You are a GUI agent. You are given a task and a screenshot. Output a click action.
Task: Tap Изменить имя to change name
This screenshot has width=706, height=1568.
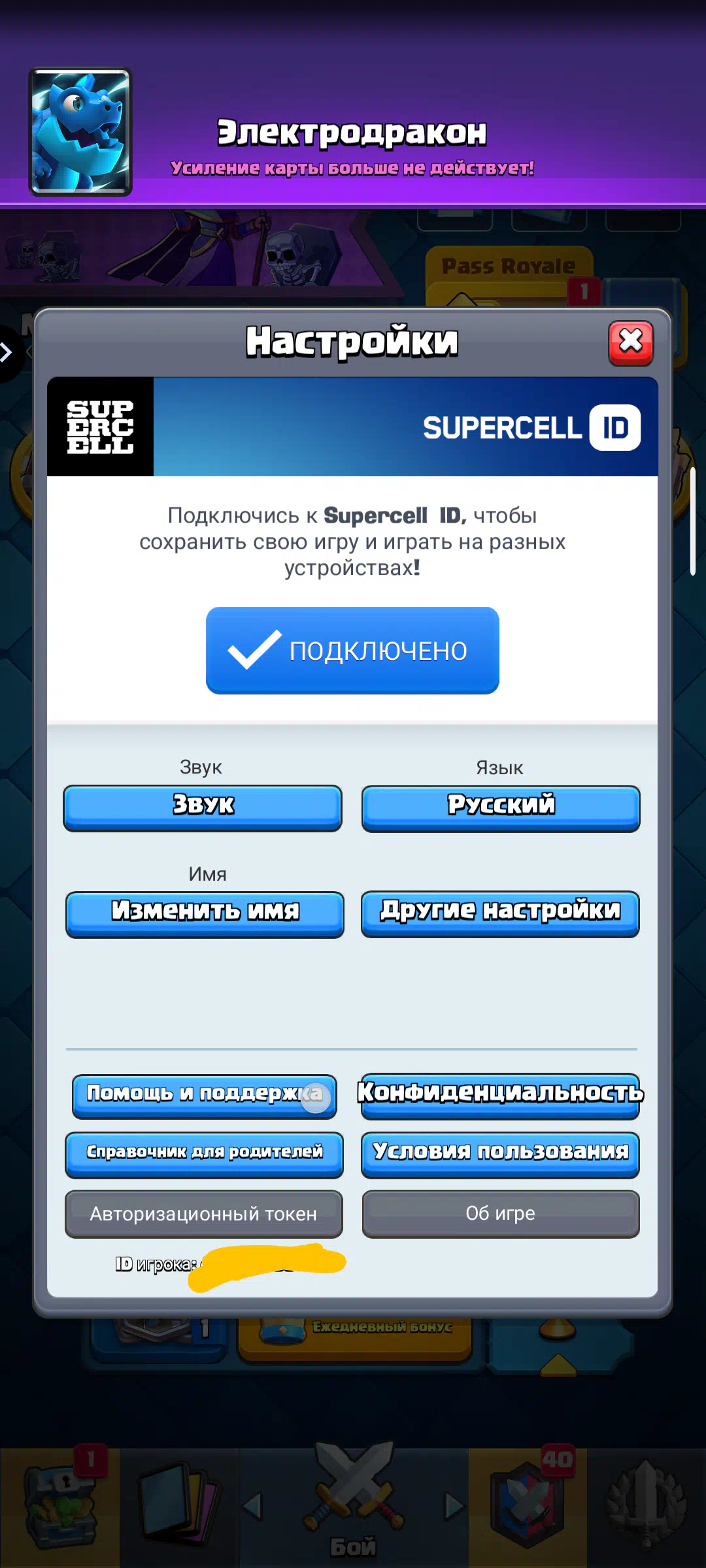tap(205, 914)
